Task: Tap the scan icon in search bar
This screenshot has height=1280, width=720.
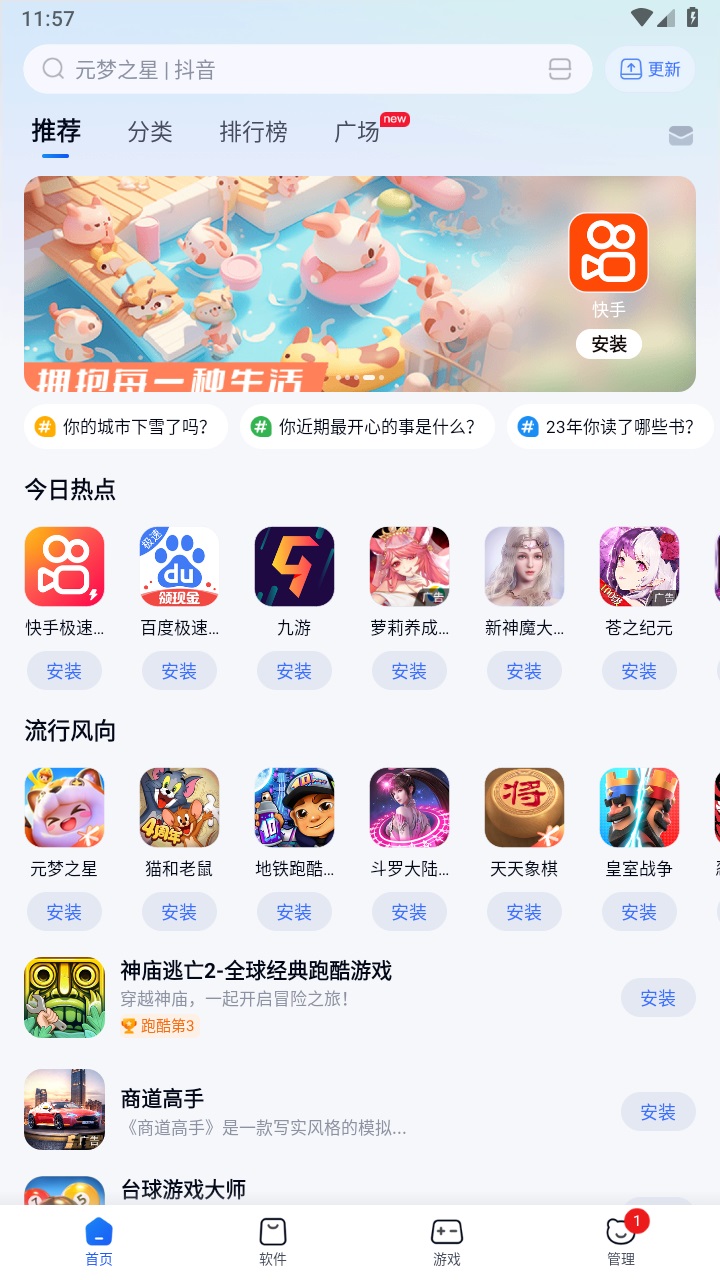Action: (x=560, y=69)
